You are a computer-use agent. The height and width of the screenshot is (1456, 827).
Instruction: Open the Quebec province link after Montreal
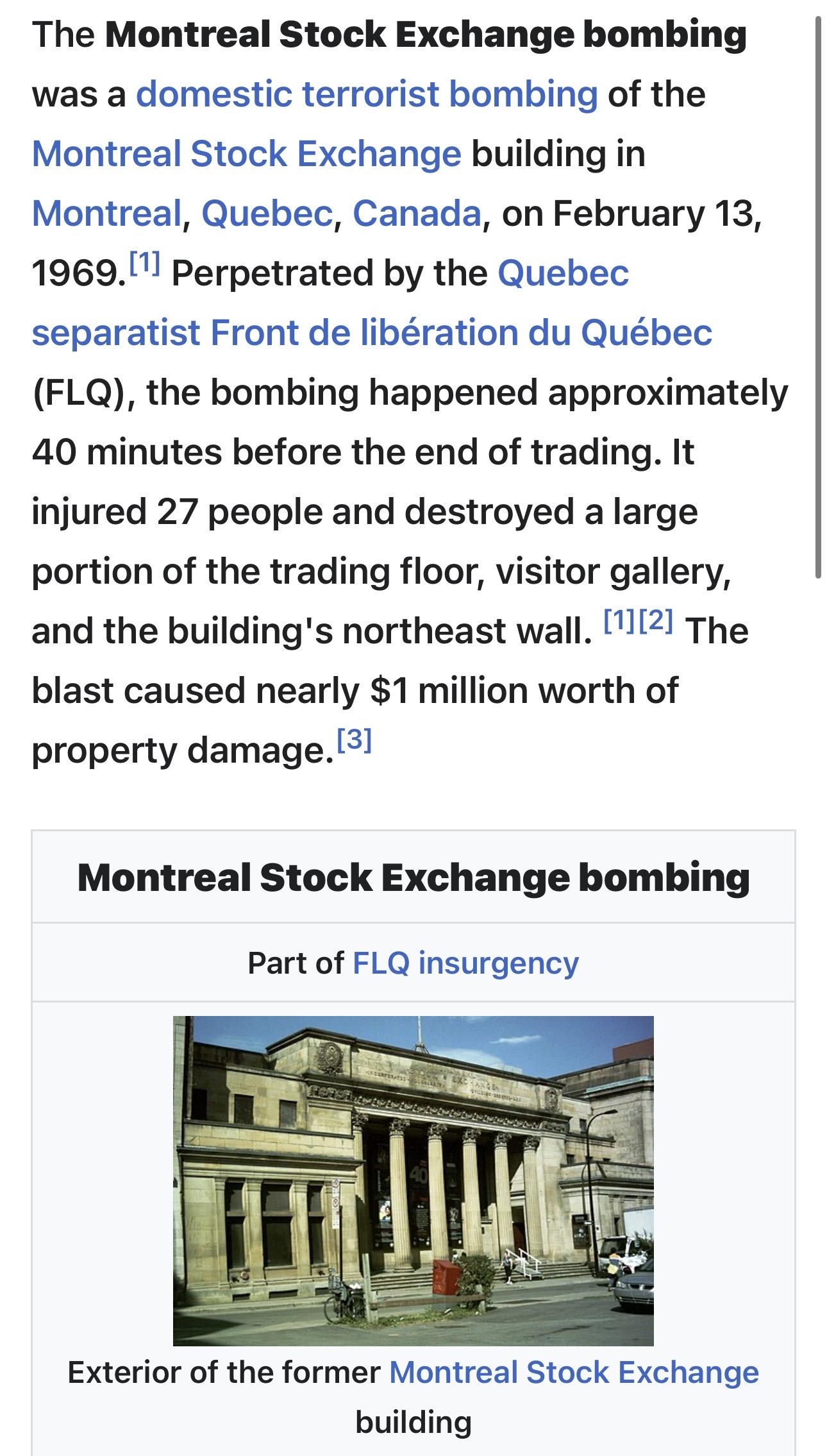267,214
